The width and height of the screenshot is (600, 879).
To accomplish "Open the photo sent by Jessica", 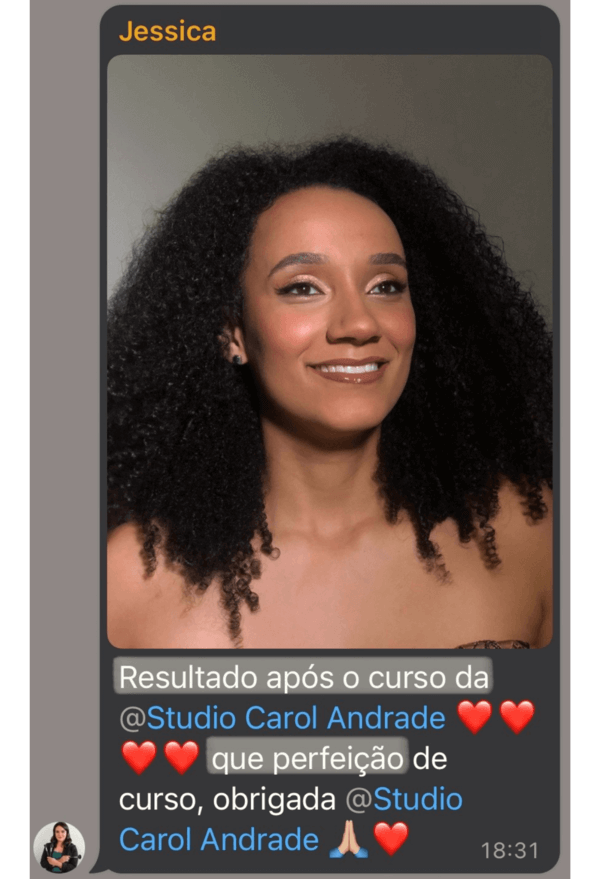I will tap(329, 350).
